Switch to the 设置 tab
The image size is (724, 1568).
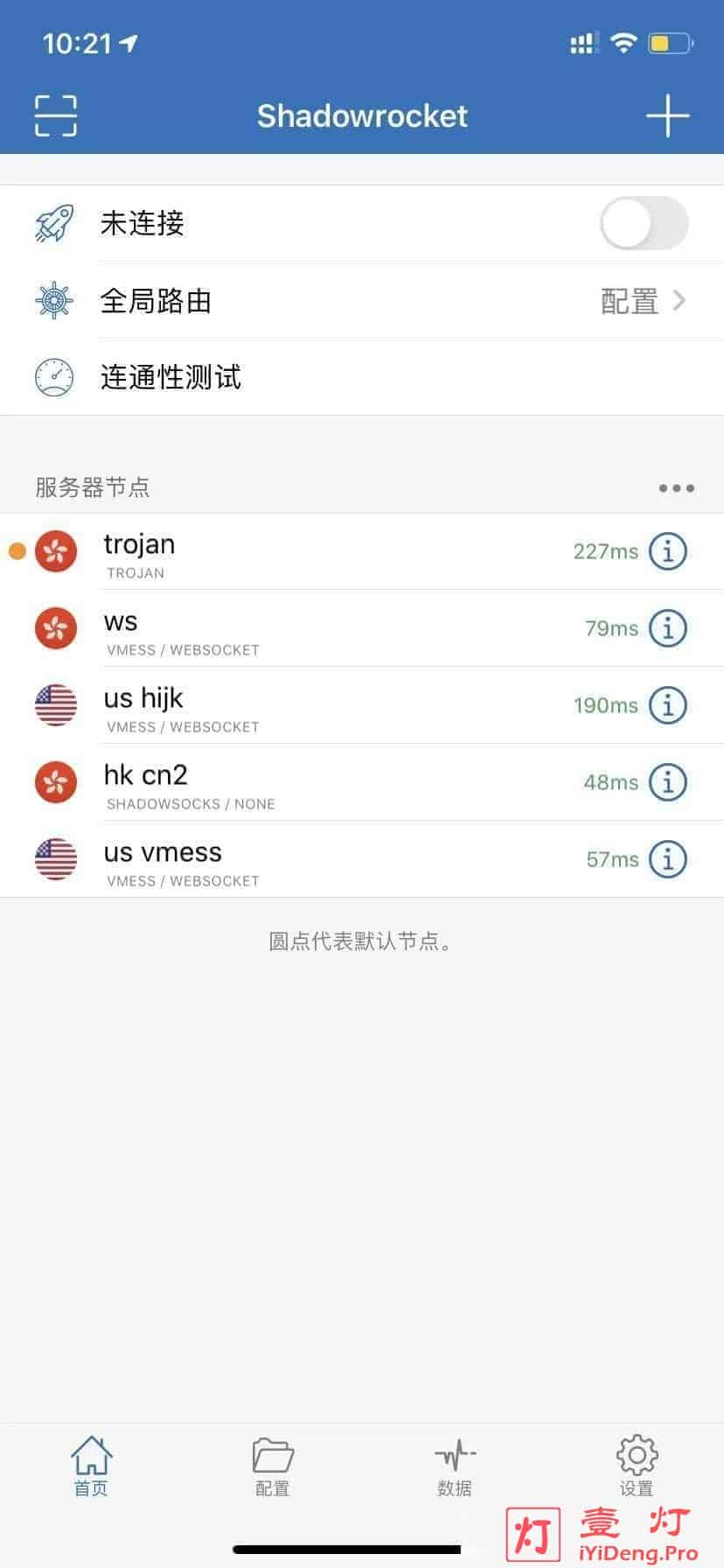[x=637, y=1467]
